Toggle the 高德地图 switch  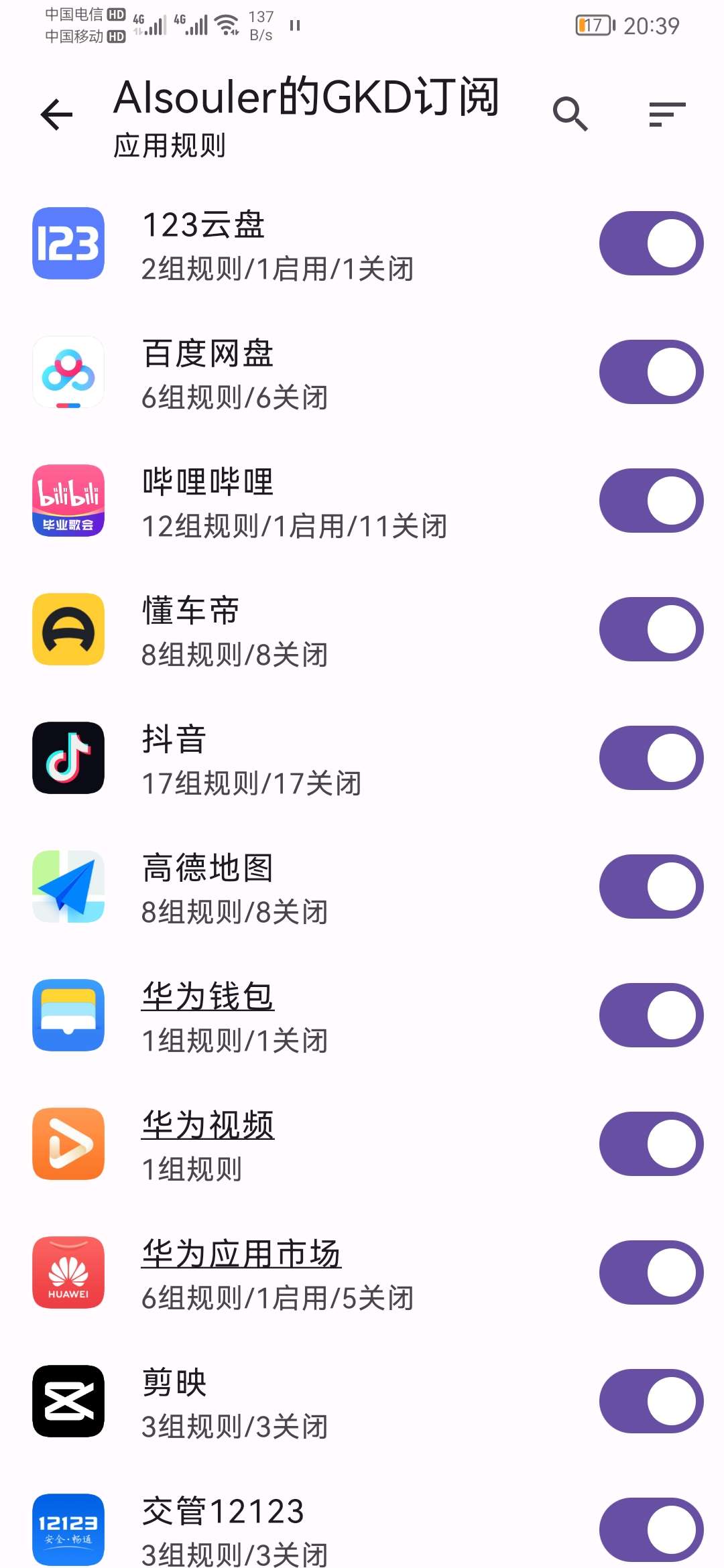(x=651, y=887)
